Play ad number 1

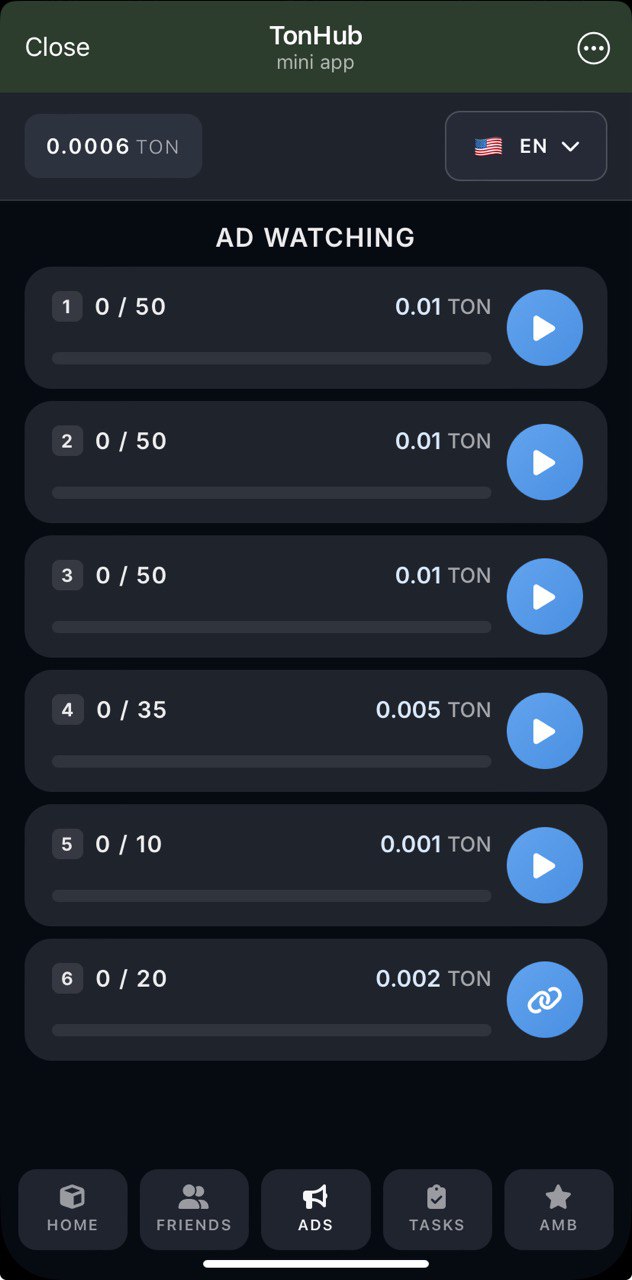[x=544, y=328]
